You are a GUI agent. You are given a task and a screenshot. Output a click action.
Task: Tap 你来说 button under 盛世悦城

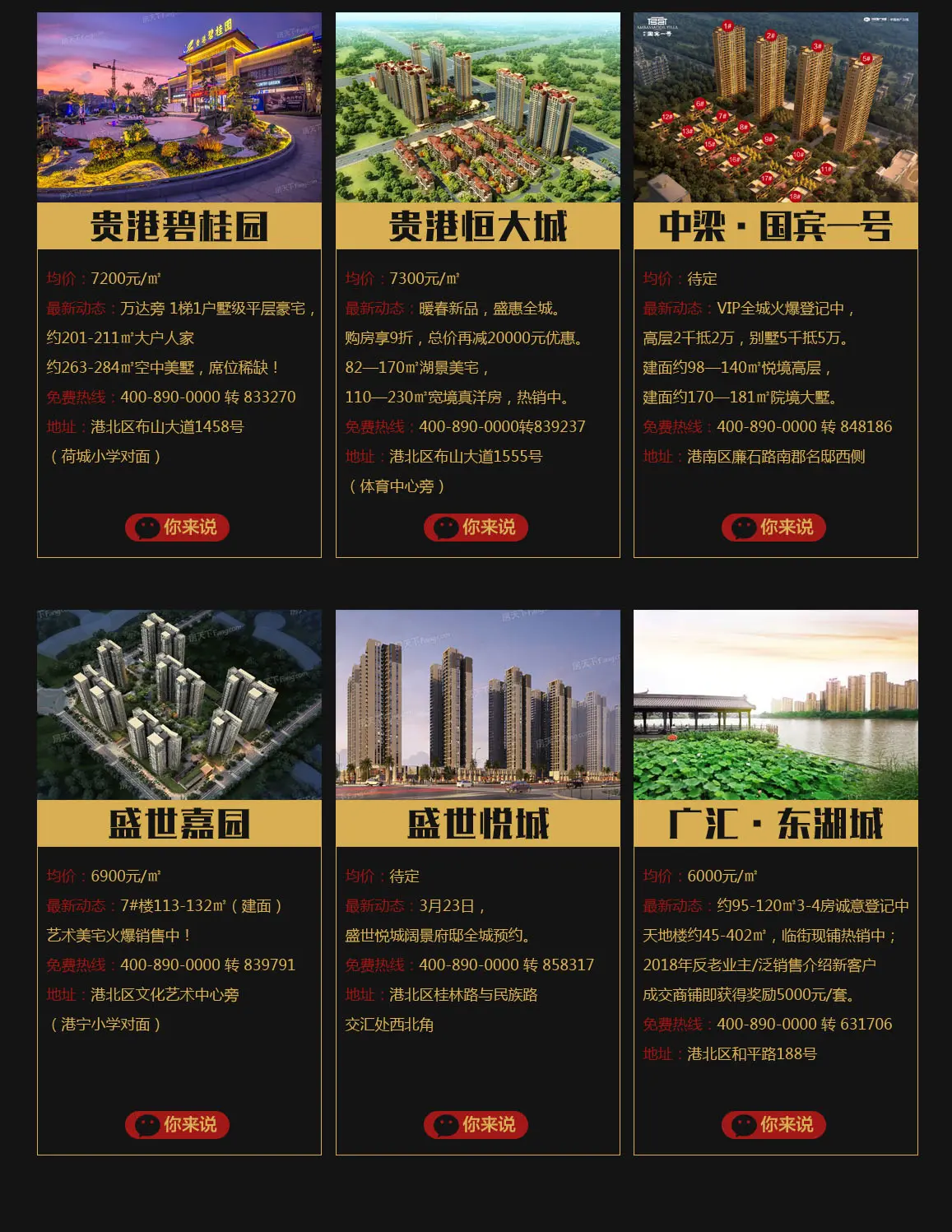476,1125
